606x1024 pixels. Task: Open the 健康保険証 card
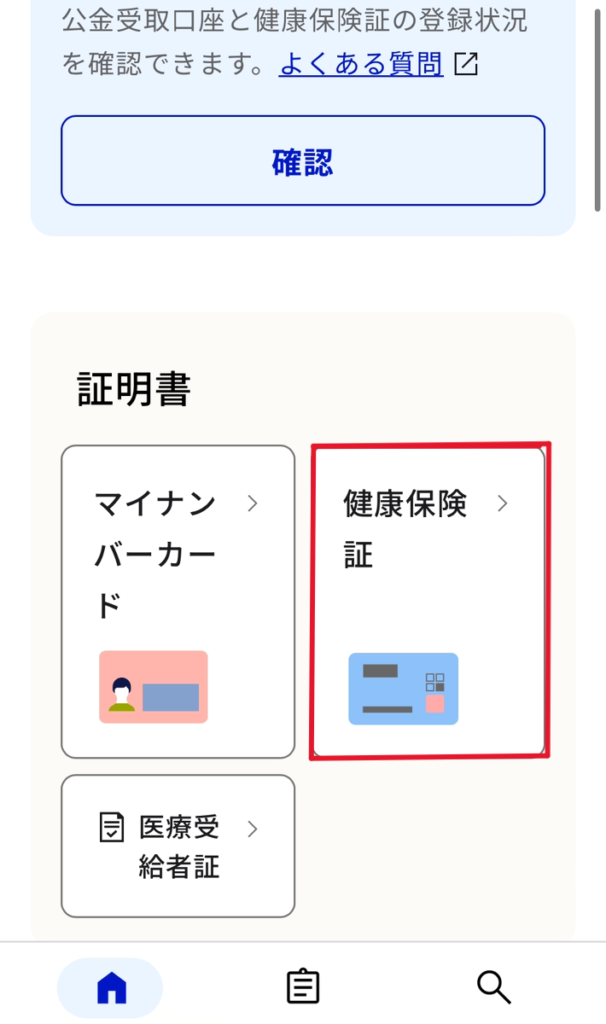429,601
